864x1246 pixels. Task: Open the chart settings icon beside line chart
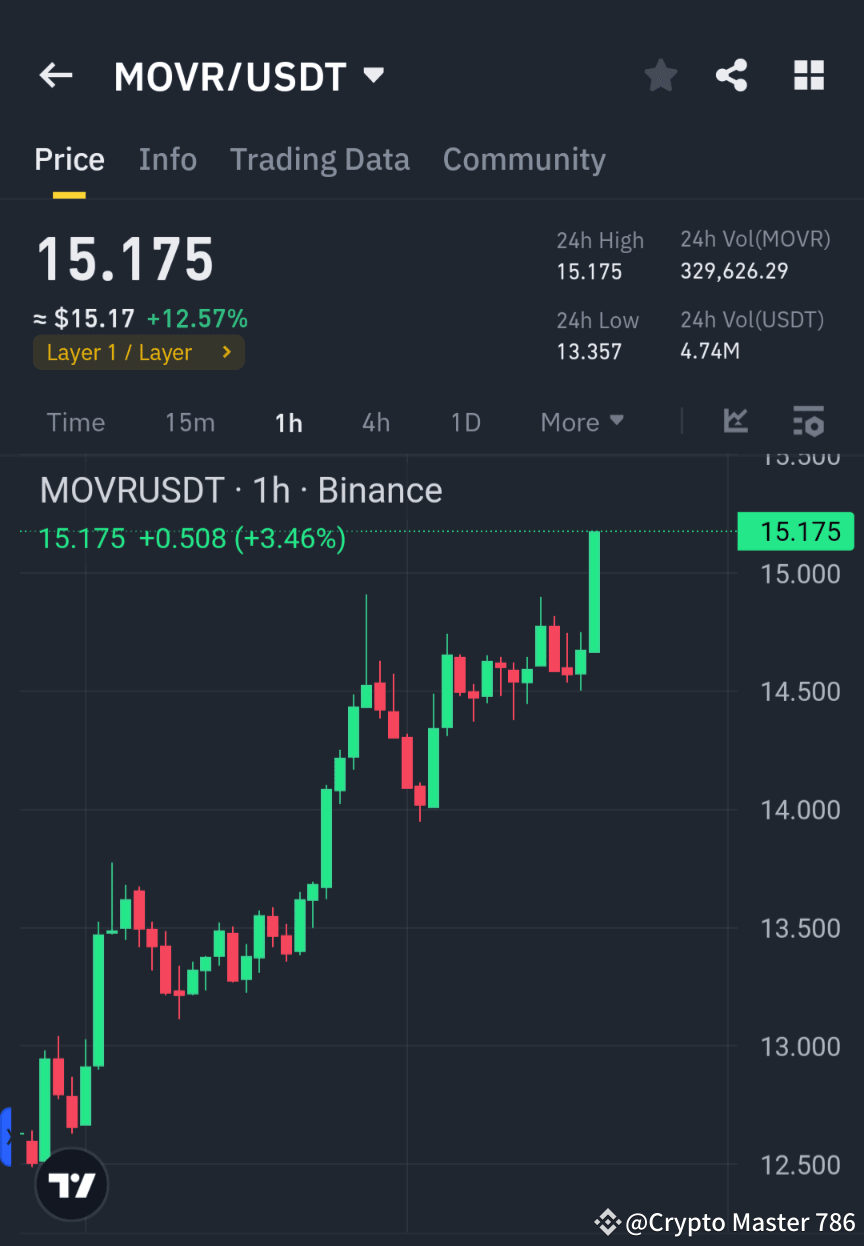(x=808, y=421)
